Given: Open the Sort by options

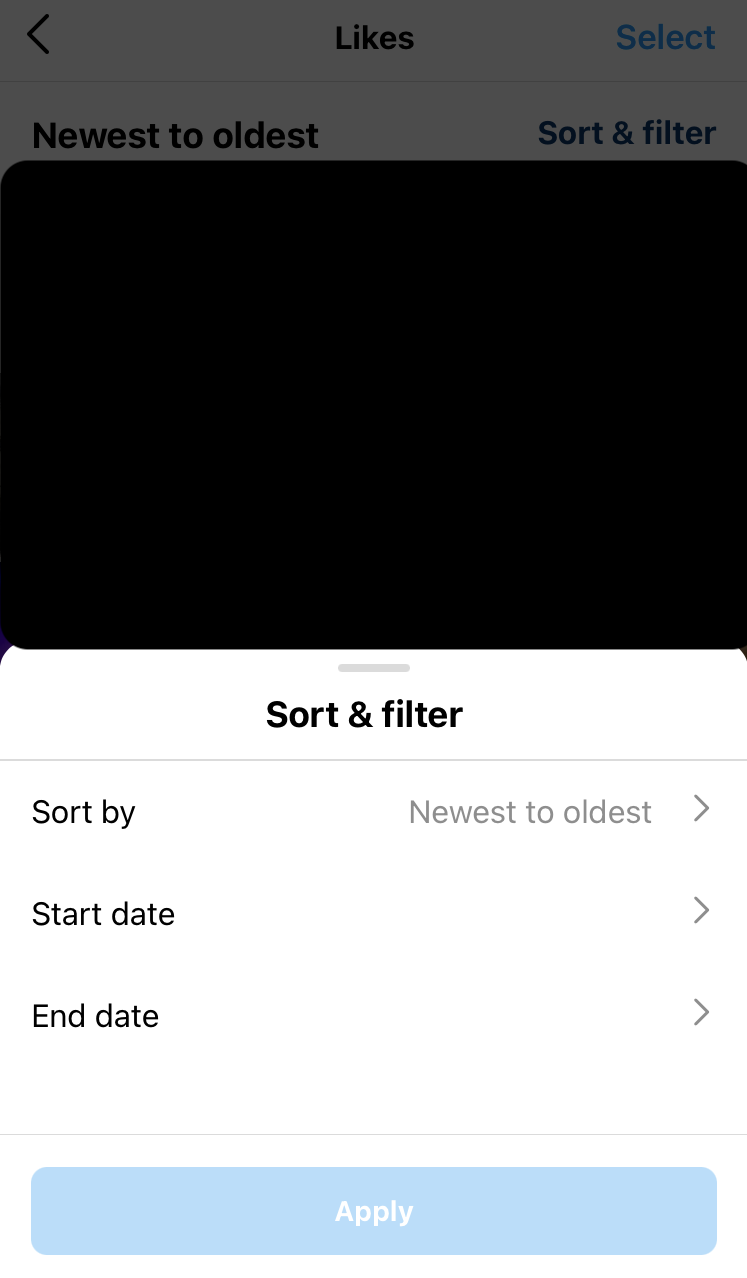Looking at the screenshot, I should point(373,811).
